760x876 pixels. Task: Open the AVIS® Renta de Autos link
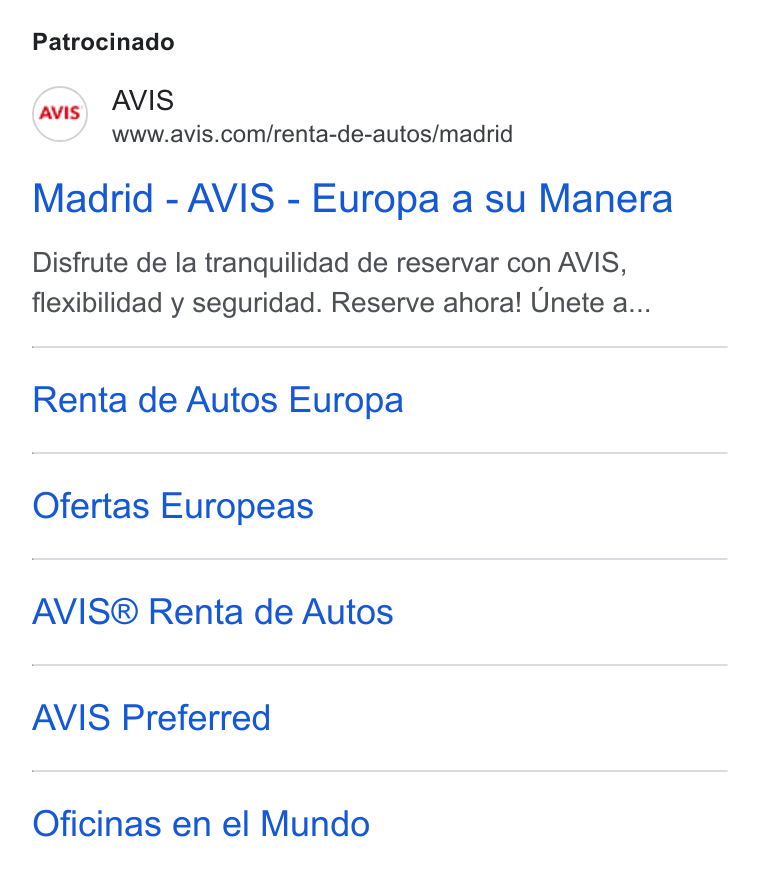click(x=213, y=612)
